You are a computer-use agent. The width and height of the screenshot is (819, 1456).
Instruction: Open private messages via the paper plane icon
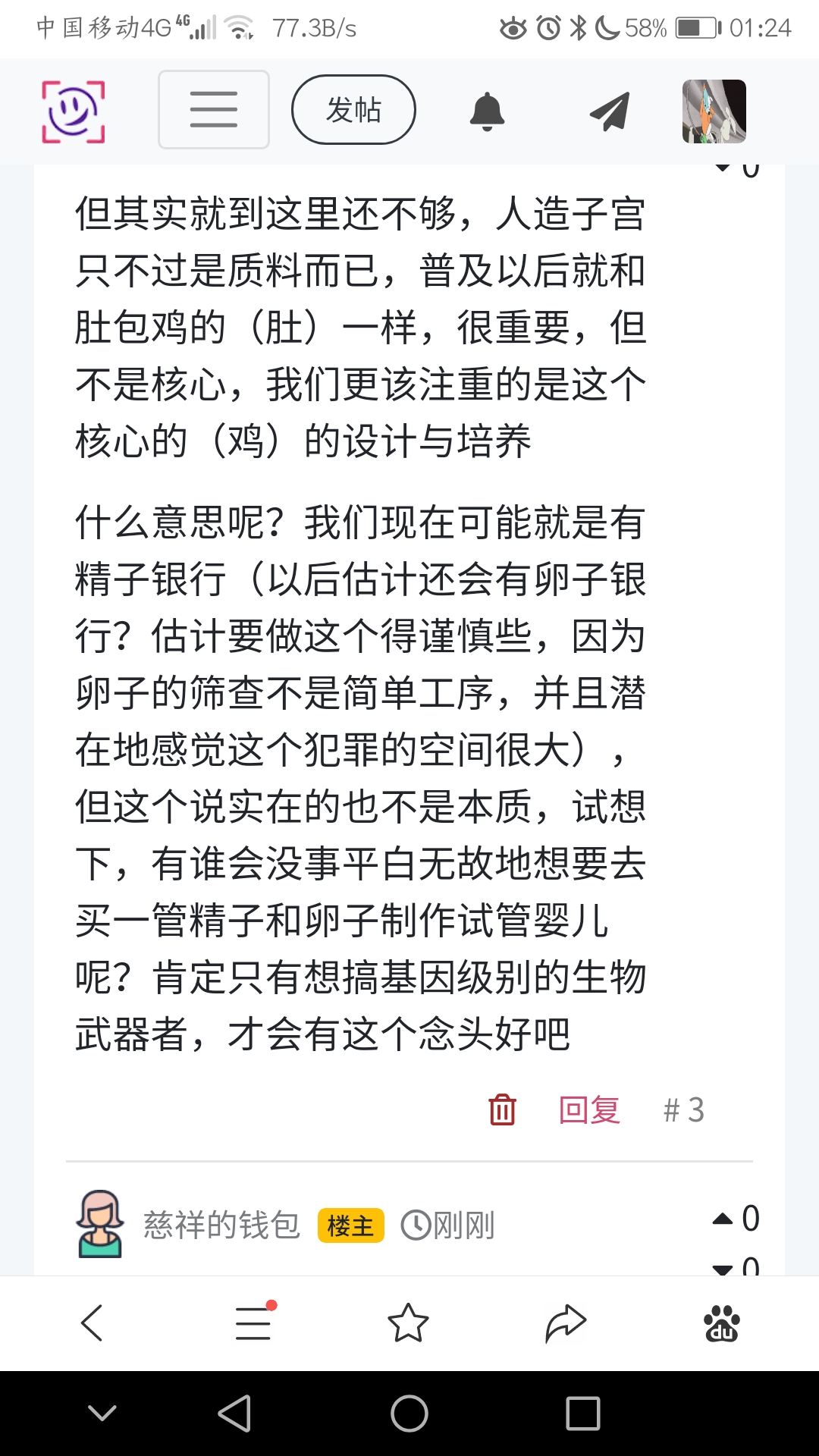click(x=610, y=111)
